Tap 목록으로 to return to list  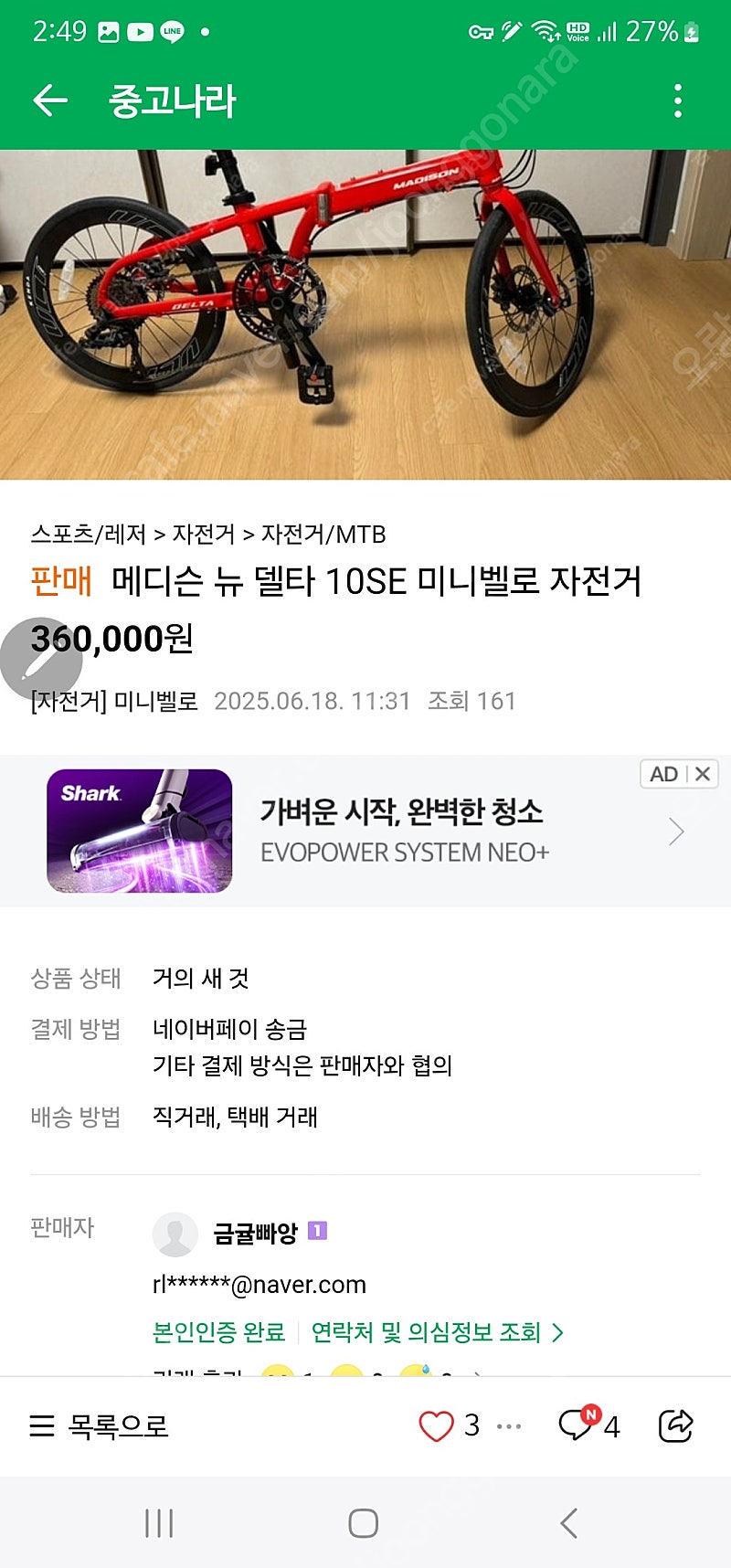pos(100,1425)
